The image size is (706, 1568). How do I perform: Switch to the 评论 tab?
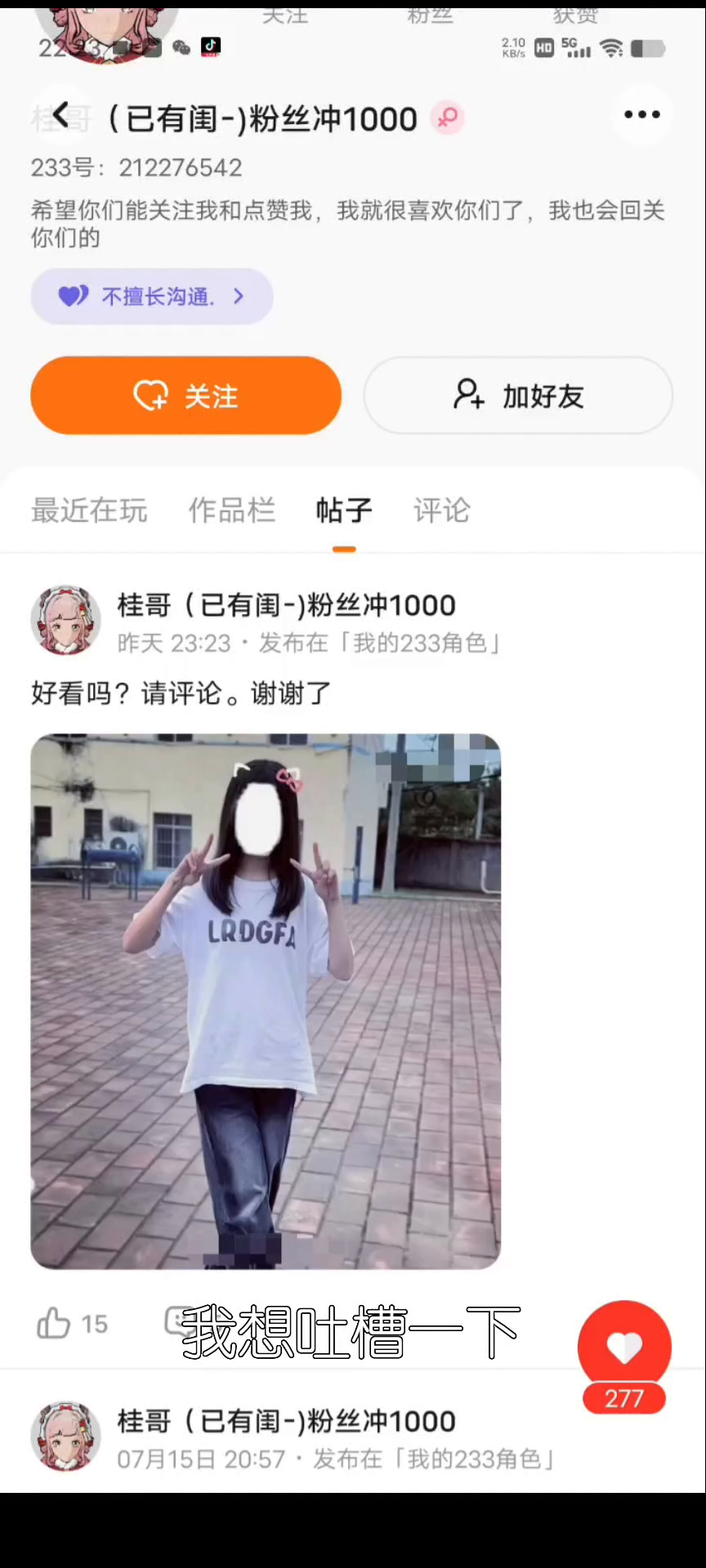[441, 510]
